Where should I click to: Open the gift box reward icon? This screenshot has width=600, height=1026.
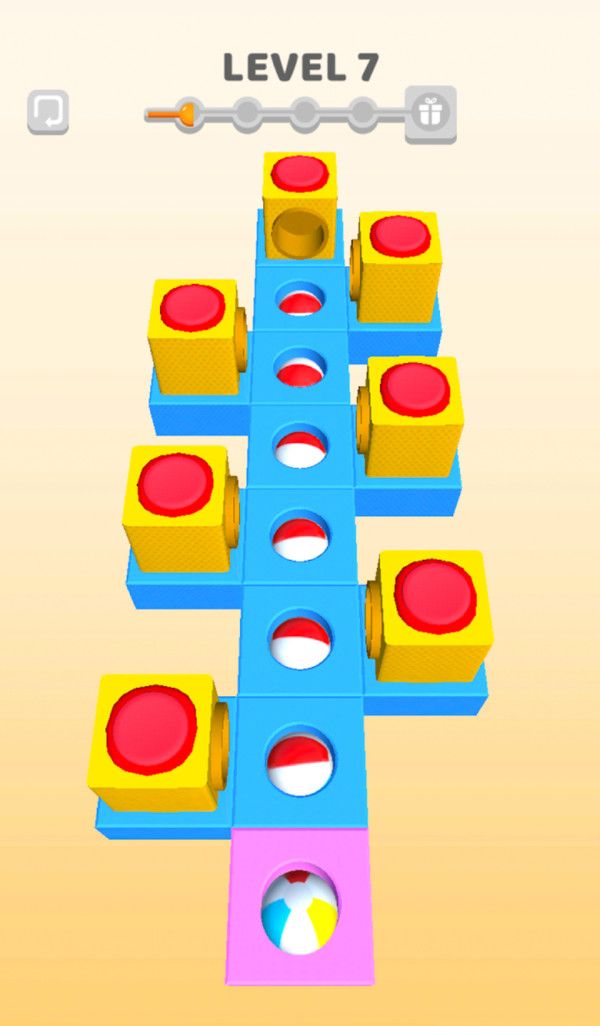pyautogui.click(x=430, y=113)
